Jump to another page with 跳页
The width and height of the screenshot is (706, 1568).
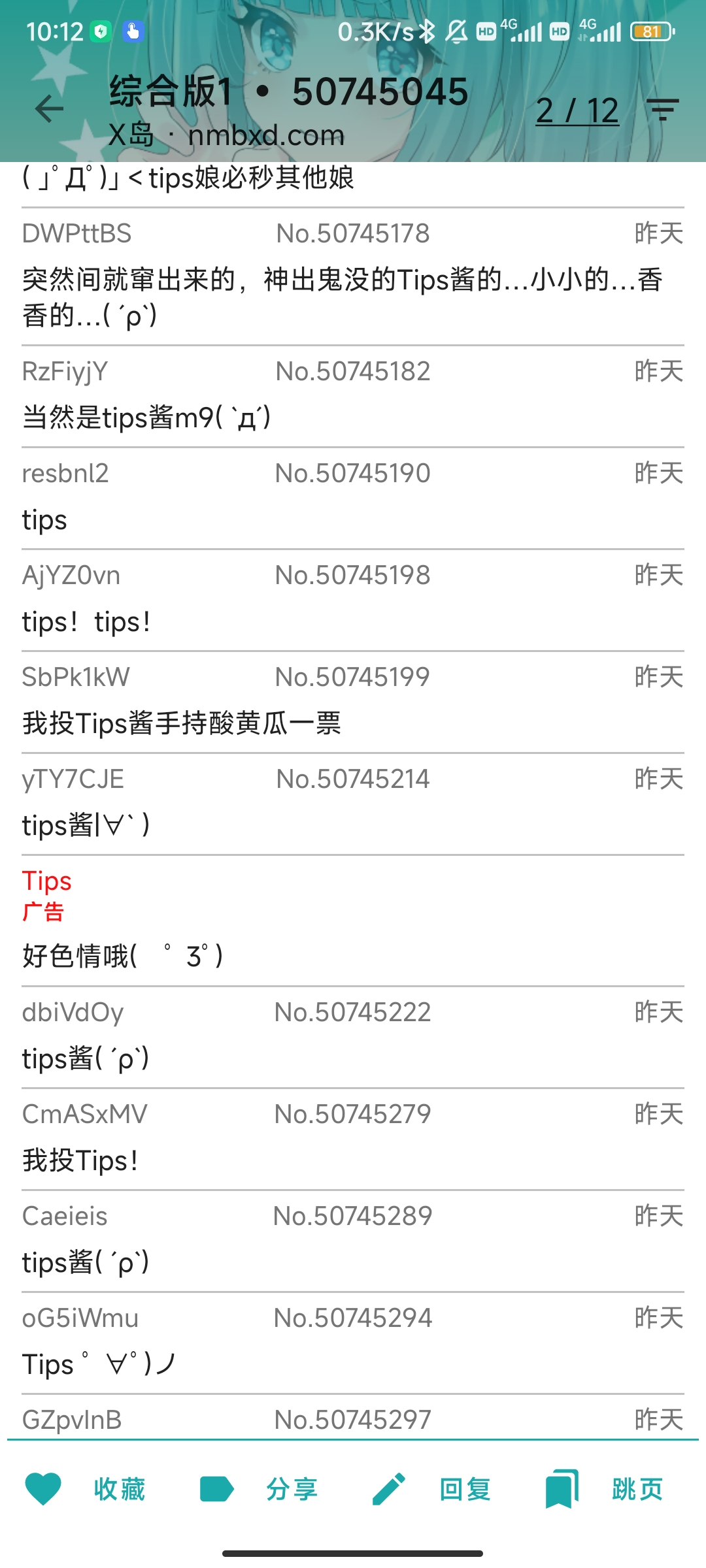coord(605,1490)
